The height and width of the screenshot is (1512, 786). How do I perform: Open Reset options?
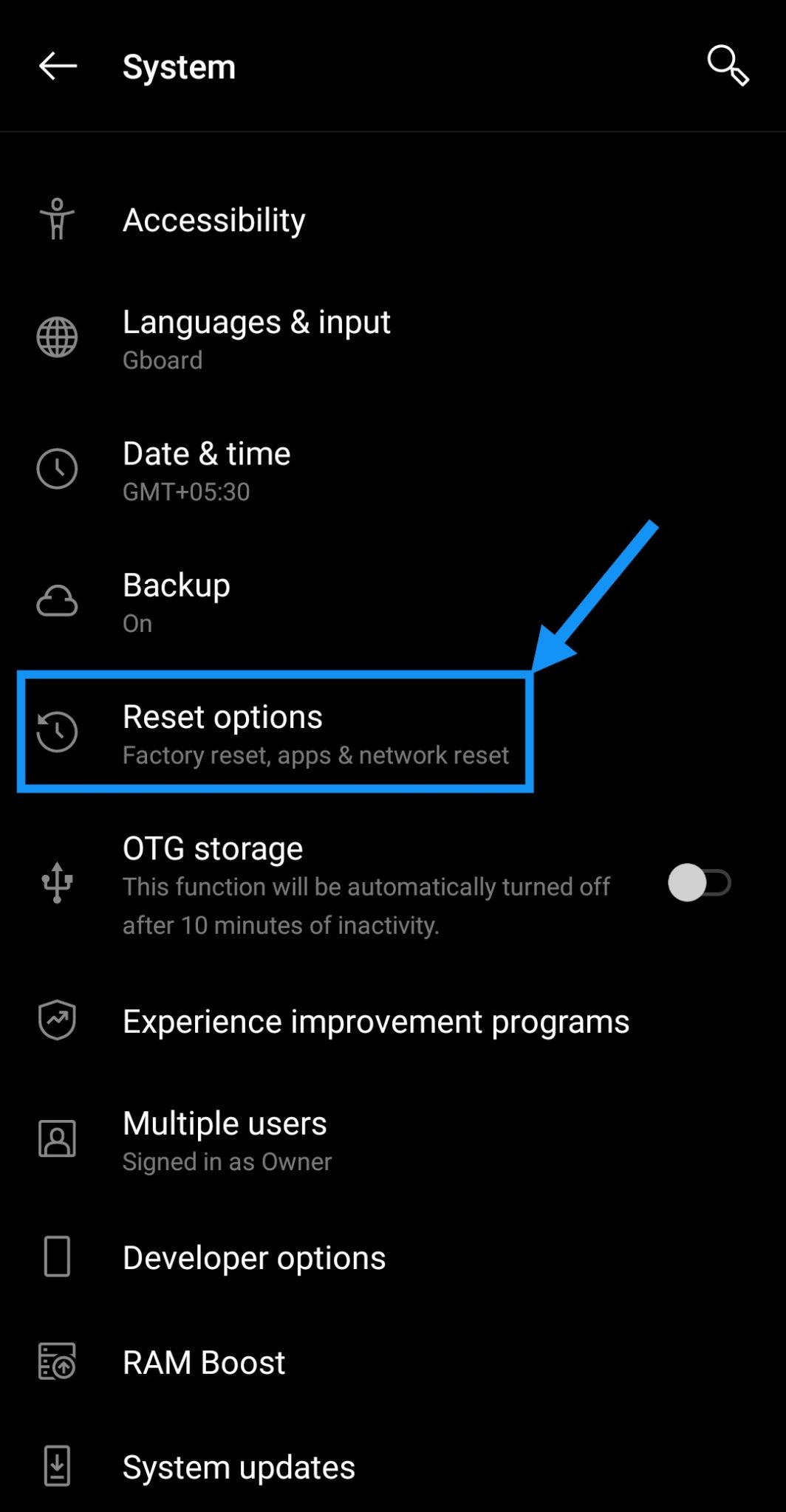click(295, 732)
